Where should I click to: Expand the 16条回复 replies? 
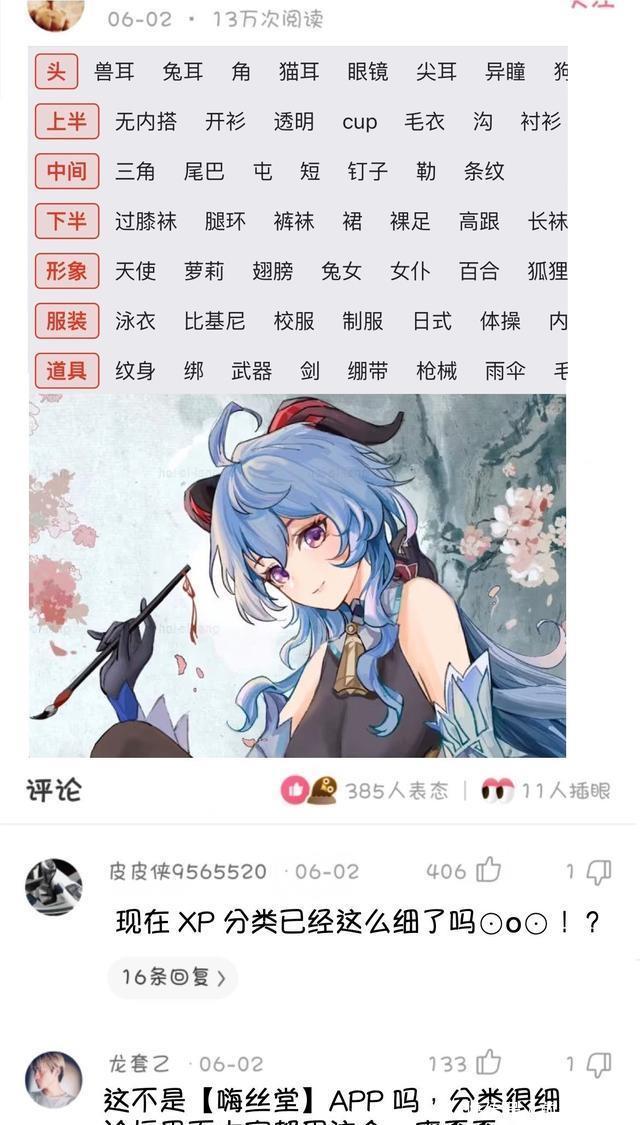click(x=173, y=977)
